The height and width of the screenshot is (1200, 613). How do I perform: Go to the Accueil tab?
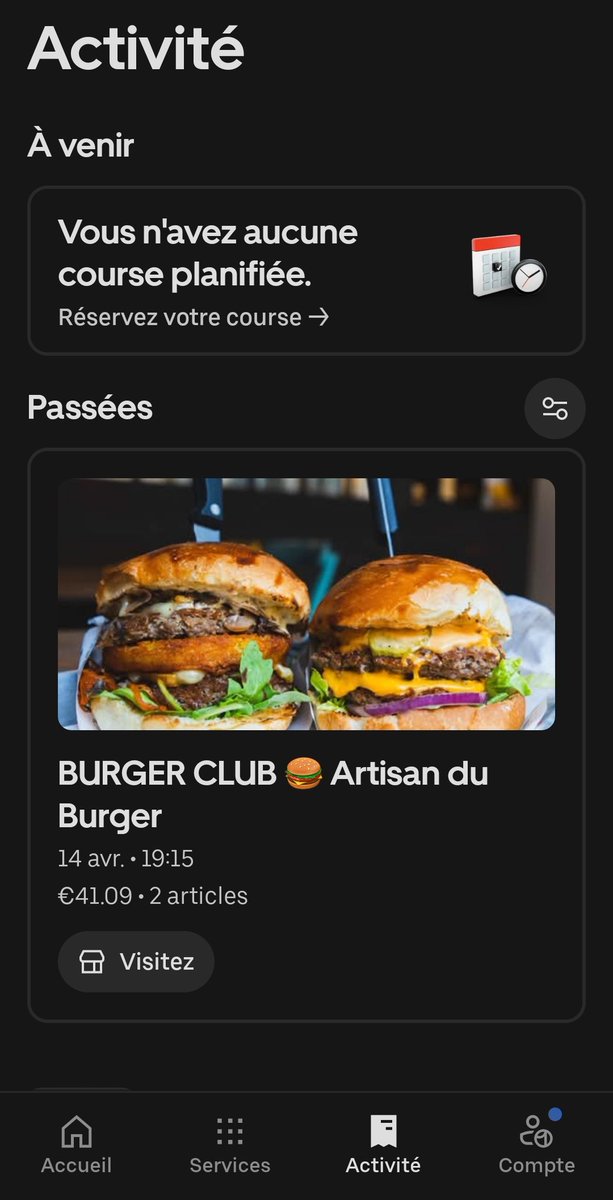76,1146
